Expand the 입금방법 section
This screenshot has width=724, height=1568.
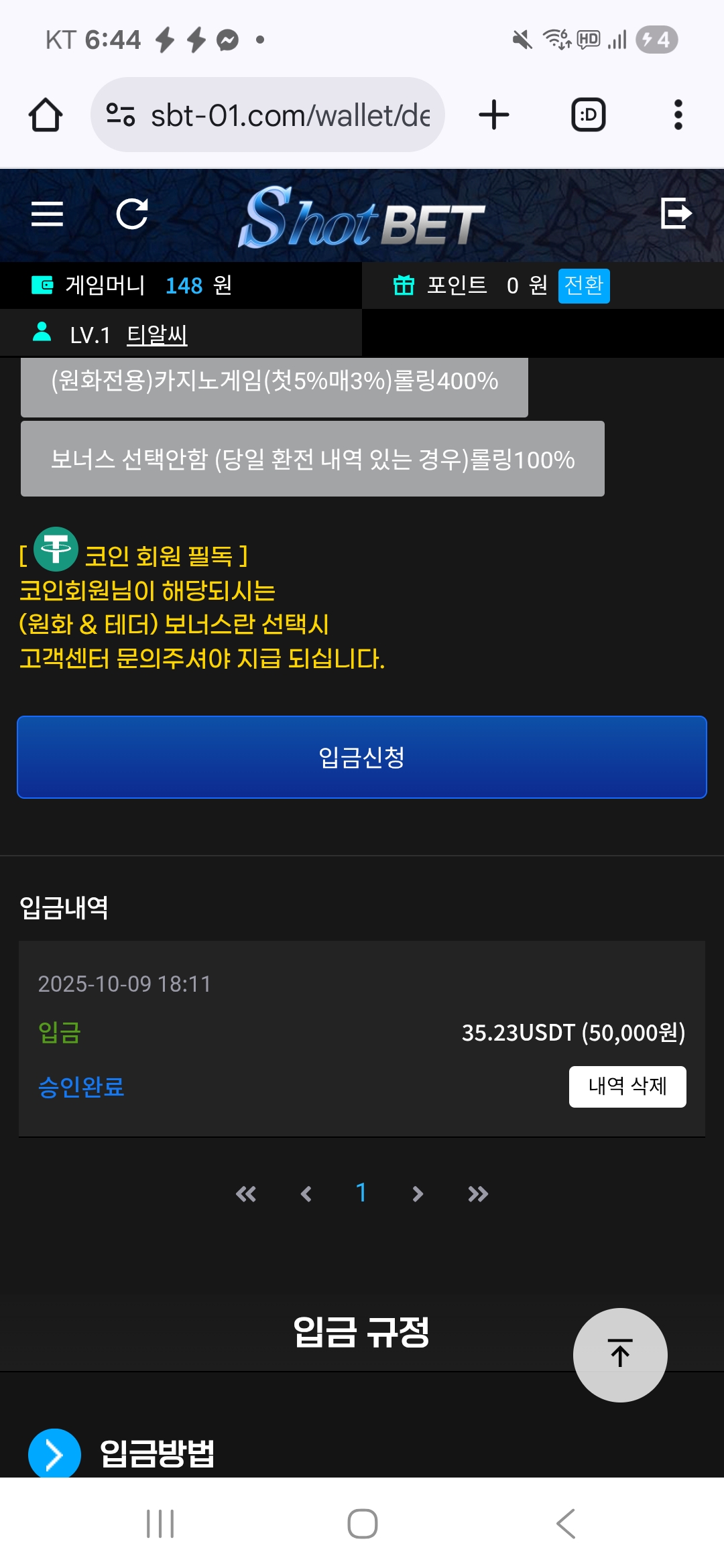[x=55, y=1454]
